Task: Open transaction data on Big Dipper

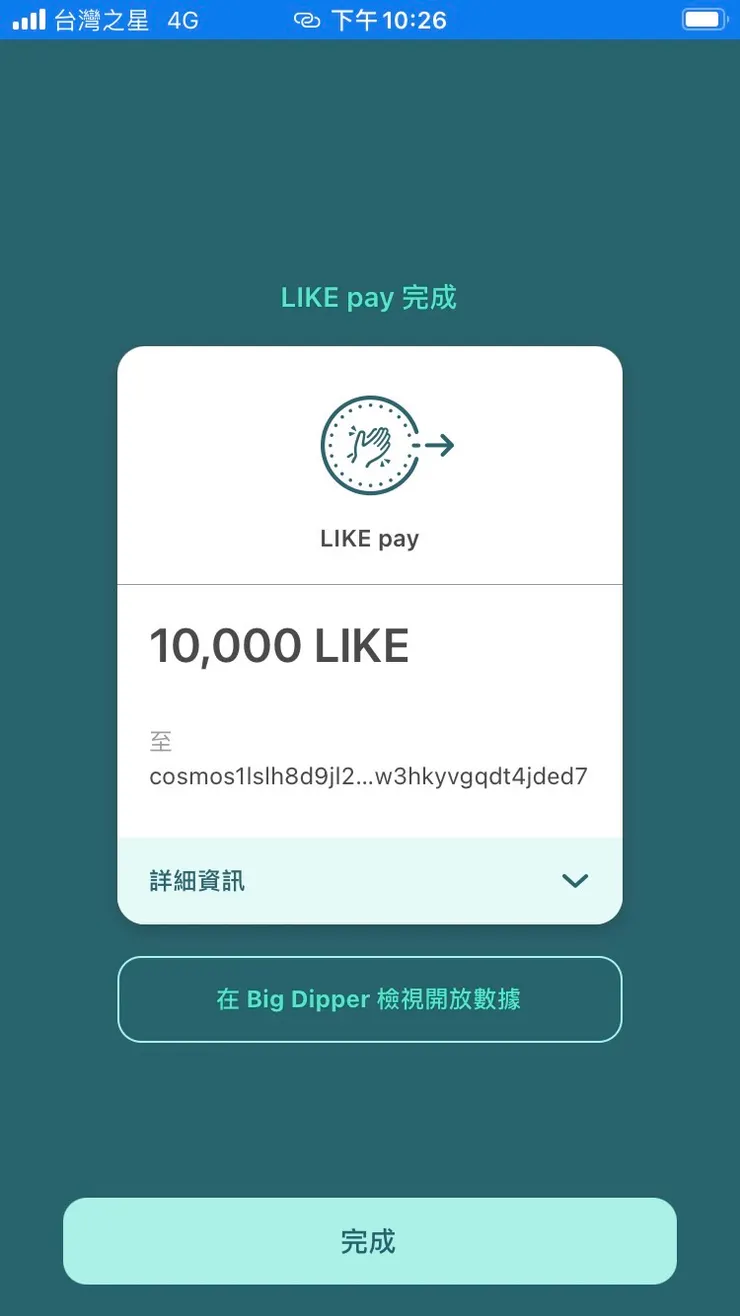Action: click(370, 999)
